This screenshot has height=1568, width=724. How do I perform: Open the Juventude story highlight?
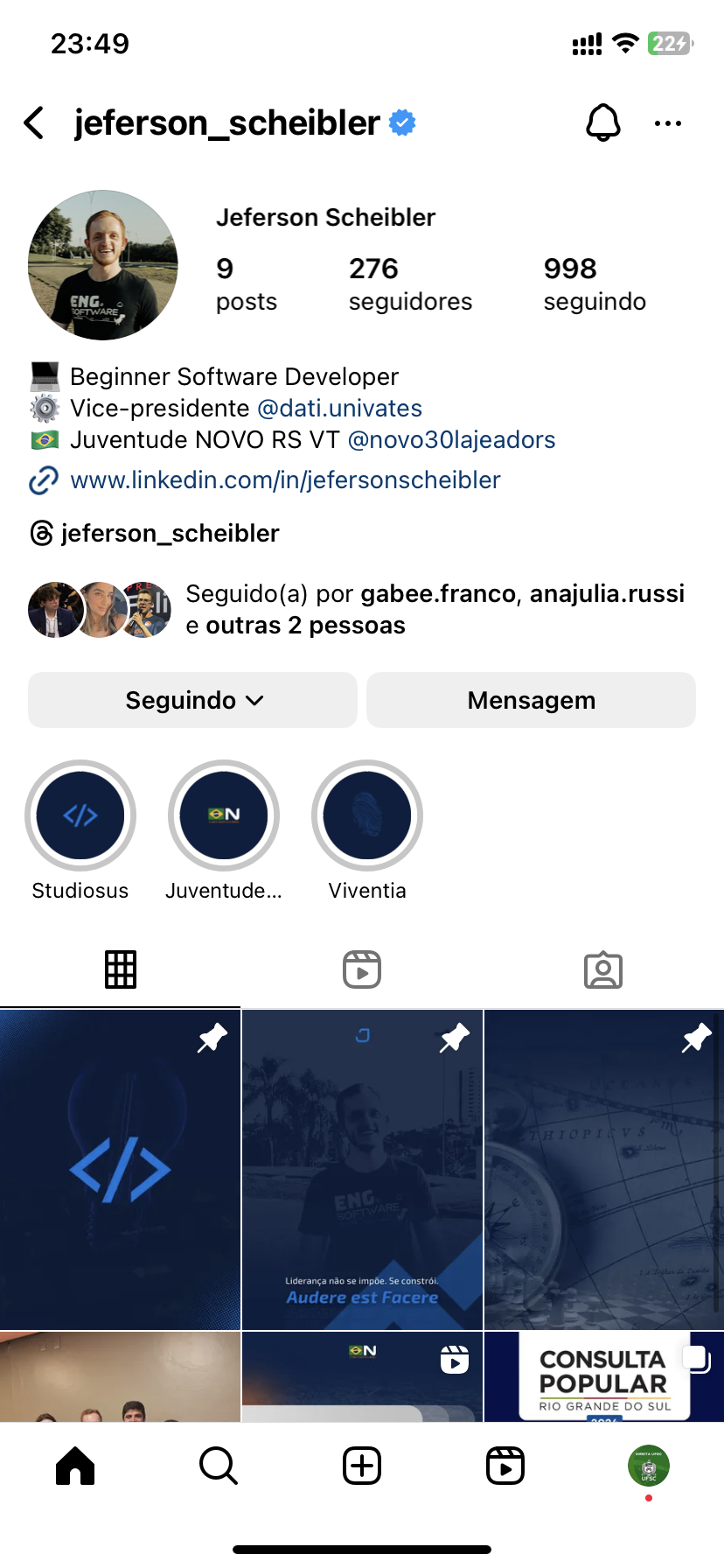click(x=224, y=815)
